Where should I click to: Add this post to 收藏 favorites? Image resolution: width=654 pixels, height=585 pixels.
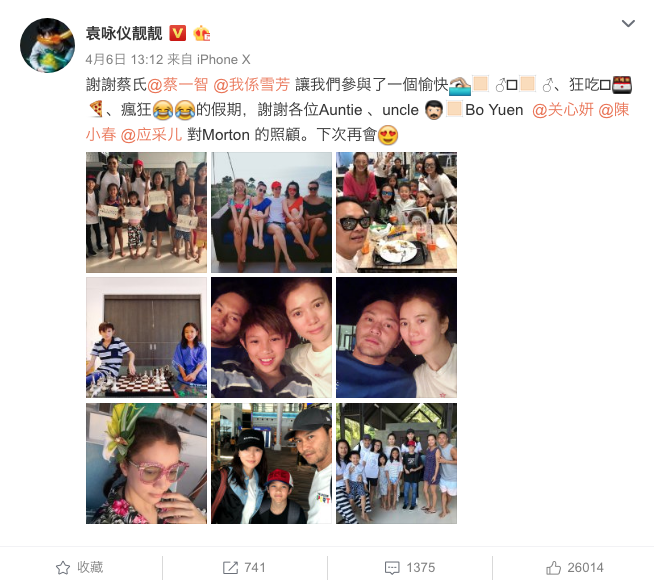pyautogui.click(x=82, y=567)
